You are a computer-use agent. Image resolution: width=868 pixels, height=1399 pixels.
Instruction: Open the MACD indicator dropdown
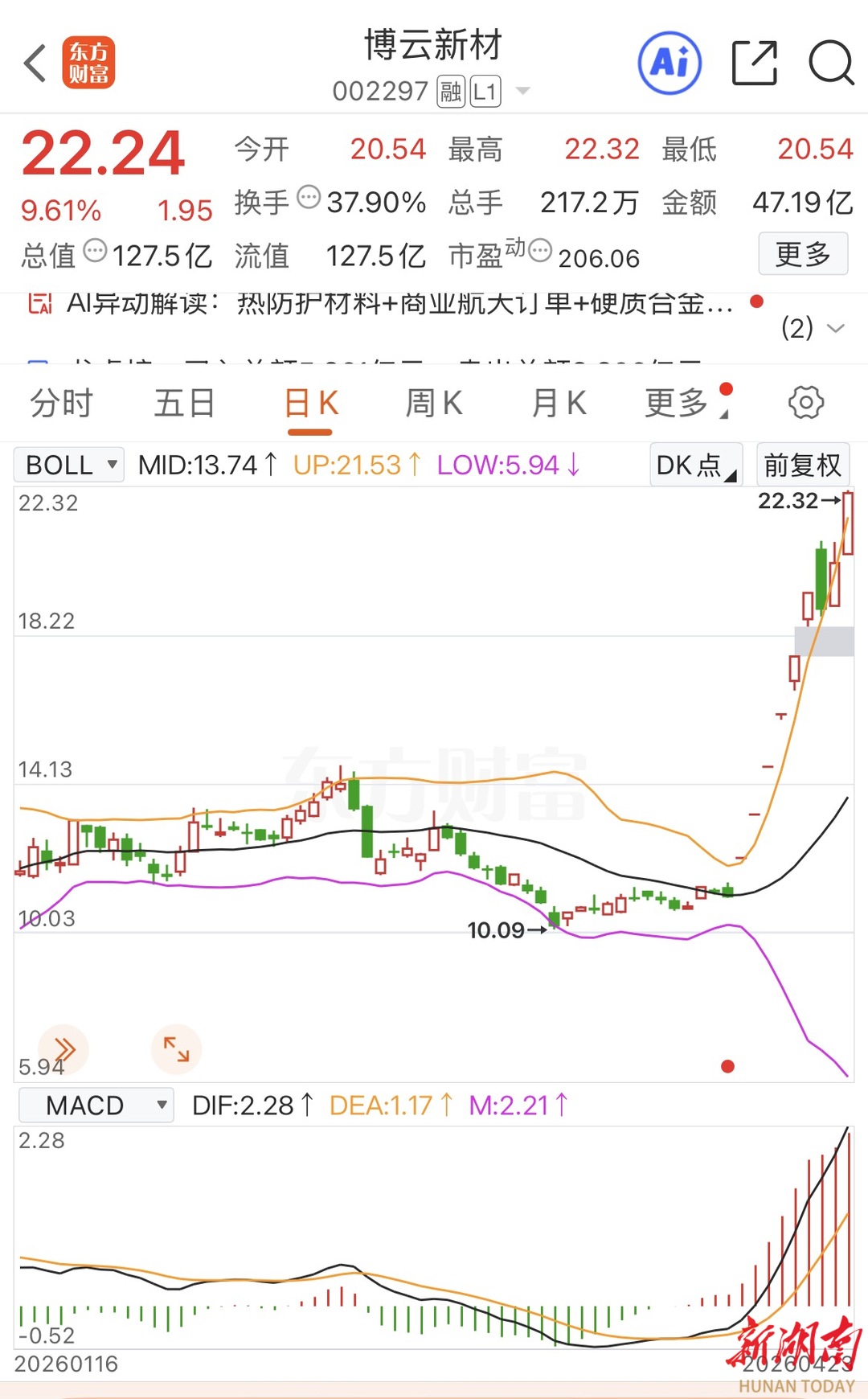click(96, 1106)
